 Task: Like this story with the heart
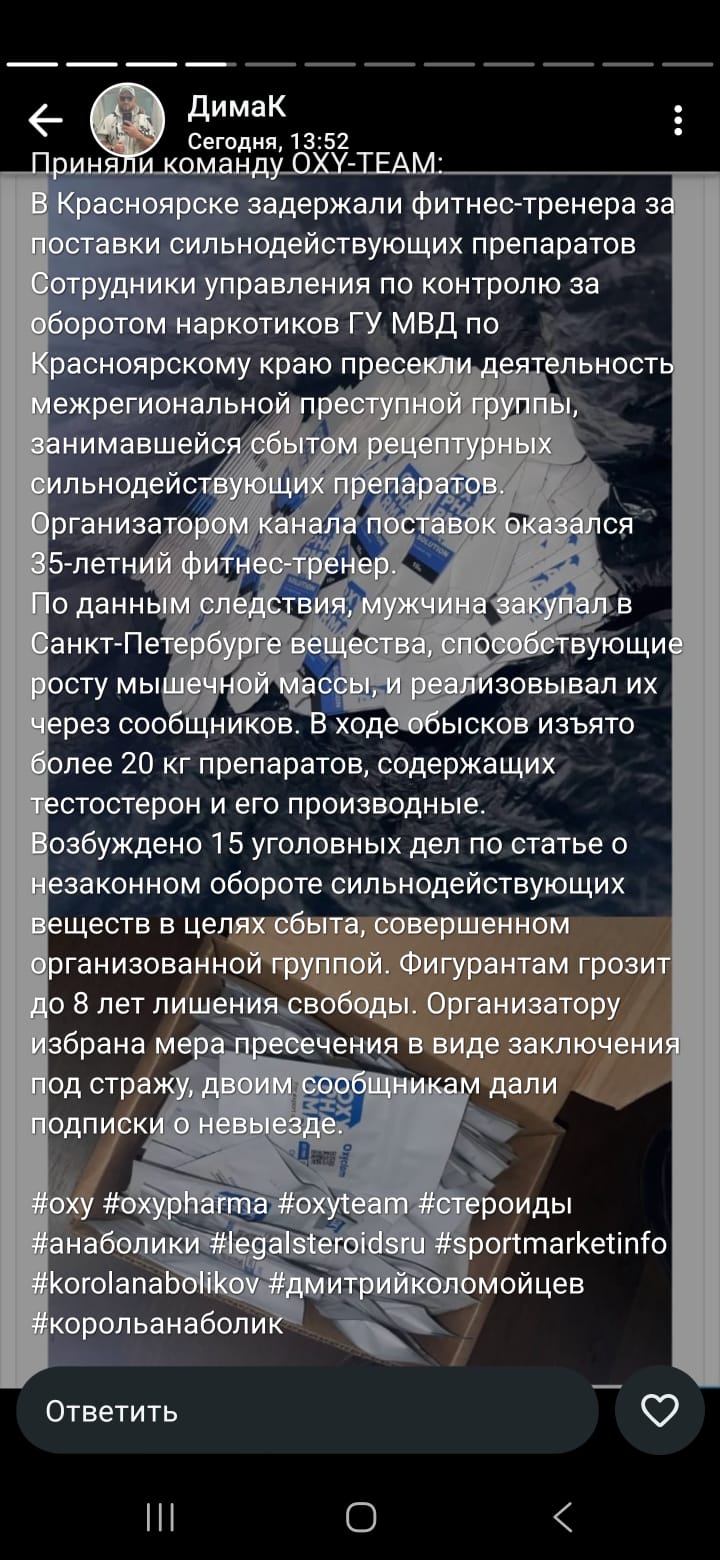660,1411
